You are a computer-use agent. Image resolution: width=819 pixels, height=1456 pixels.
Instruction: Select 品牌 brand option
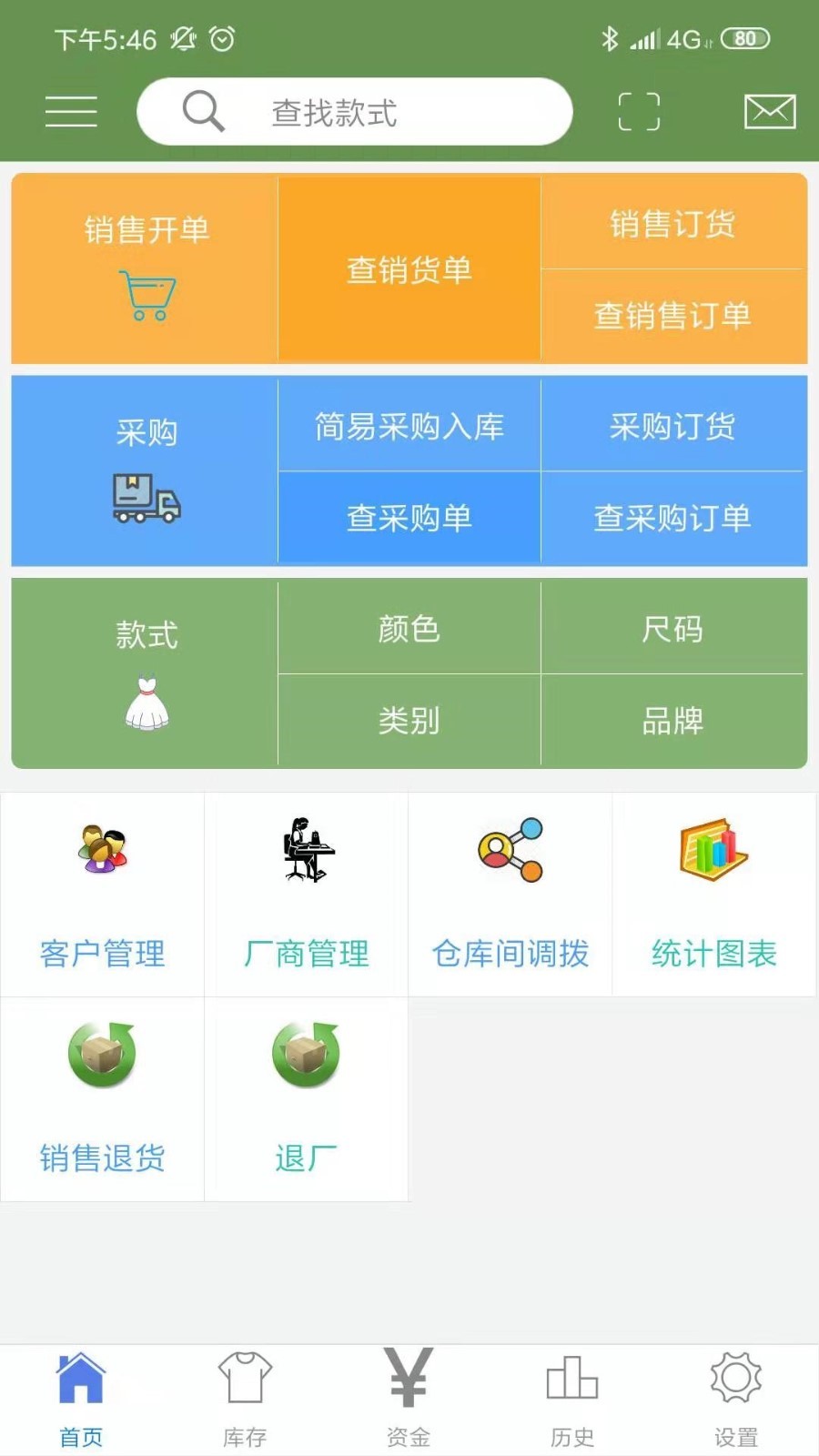(x=672, y=721)
